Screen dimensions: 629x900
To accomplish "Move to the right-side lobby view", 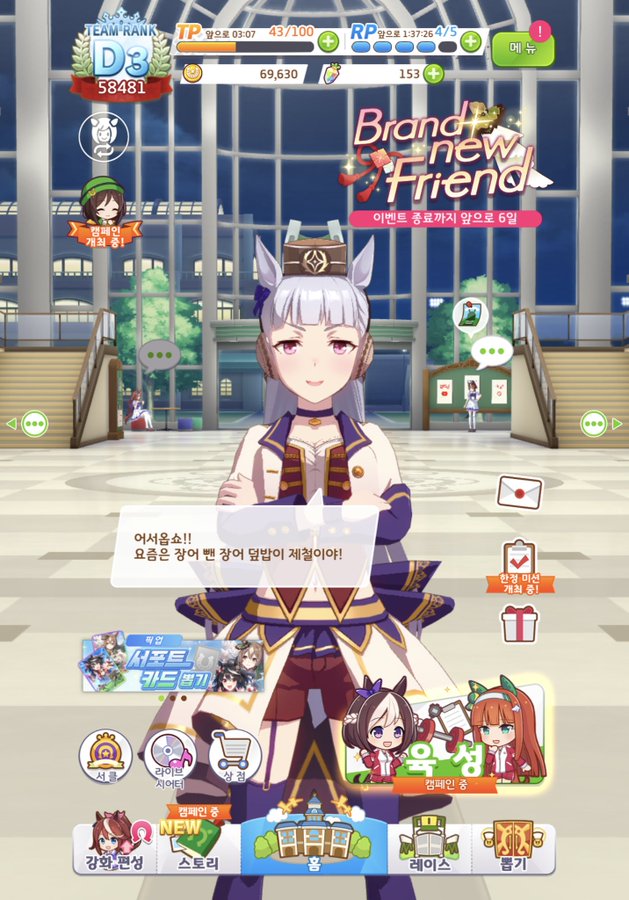I will pos(597,423).
